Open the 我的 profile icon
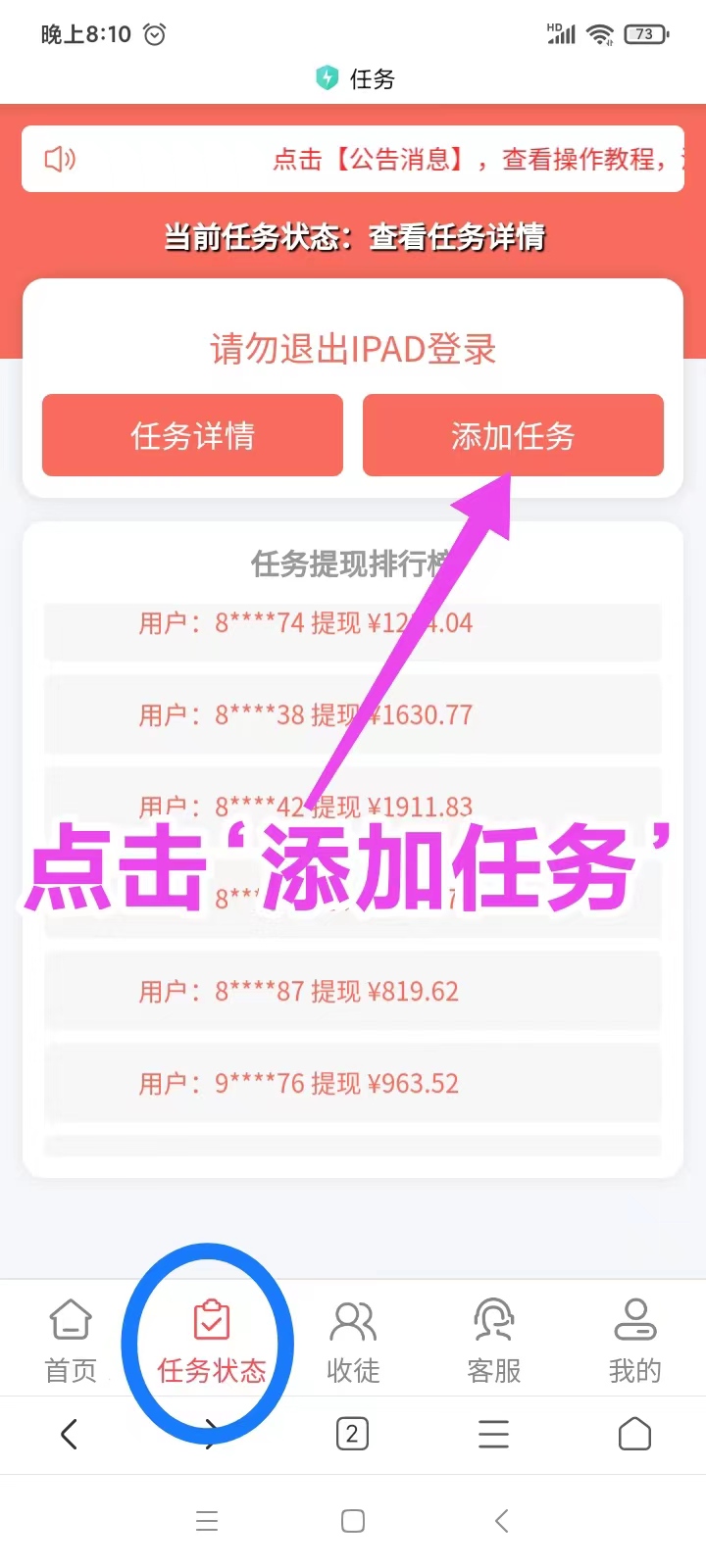706x1568 pixels. (x=635, y=1320)
